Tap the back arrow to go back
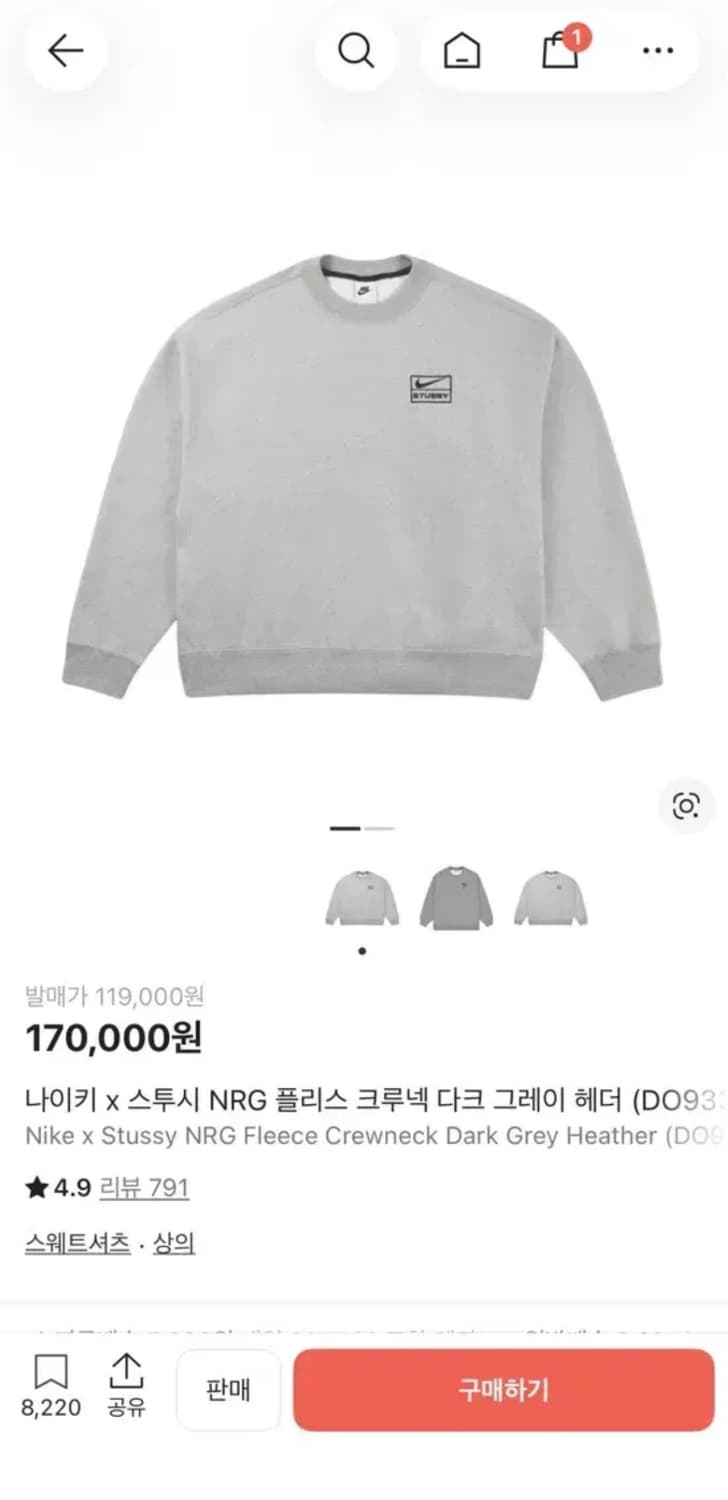This screenshot has width=728, height=1500. pos(66,50)
